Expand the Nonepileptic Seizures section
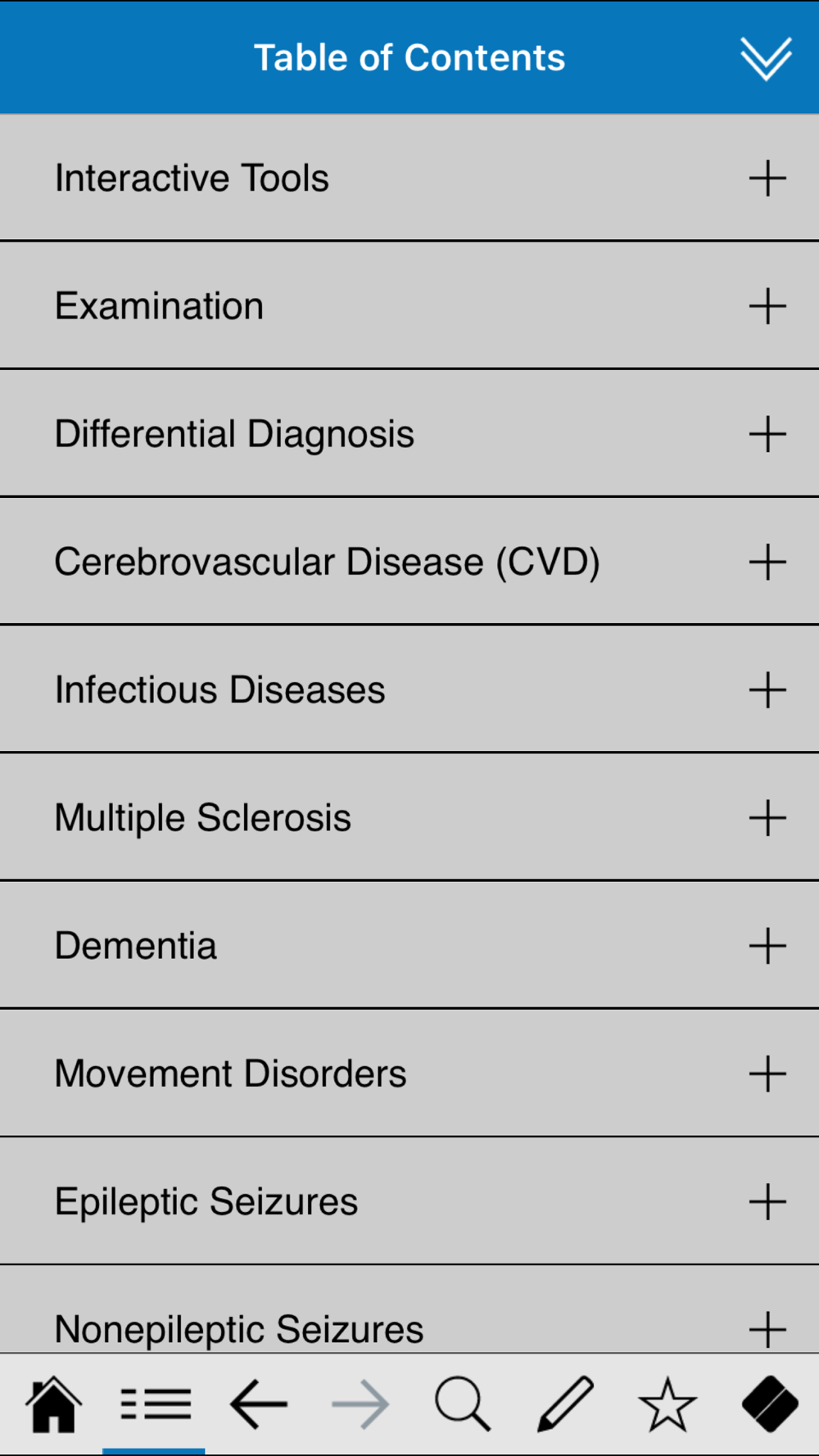Viewport: 819px width, 1456px height. tap(767, 1327)
